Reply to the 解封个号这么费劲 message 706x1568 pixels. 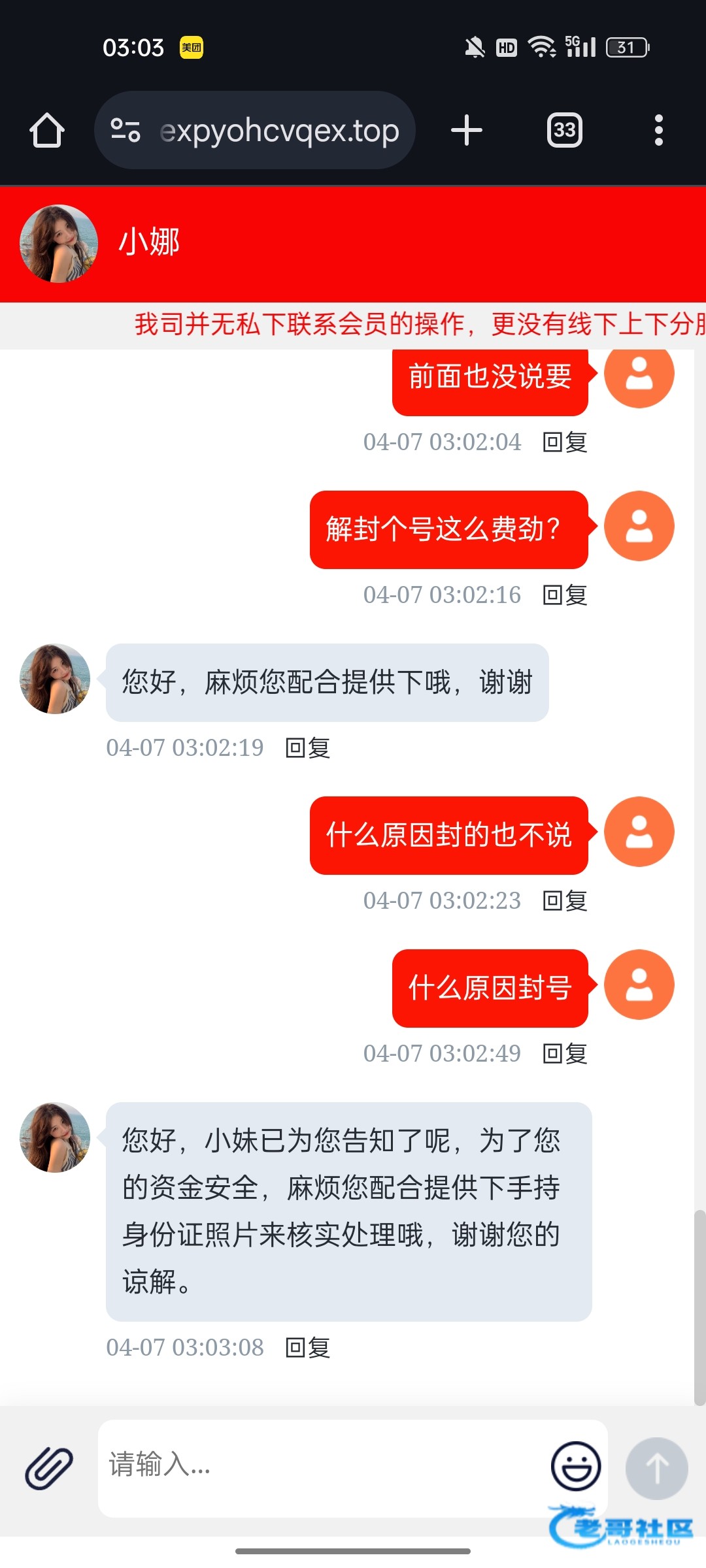pos(565,595)
